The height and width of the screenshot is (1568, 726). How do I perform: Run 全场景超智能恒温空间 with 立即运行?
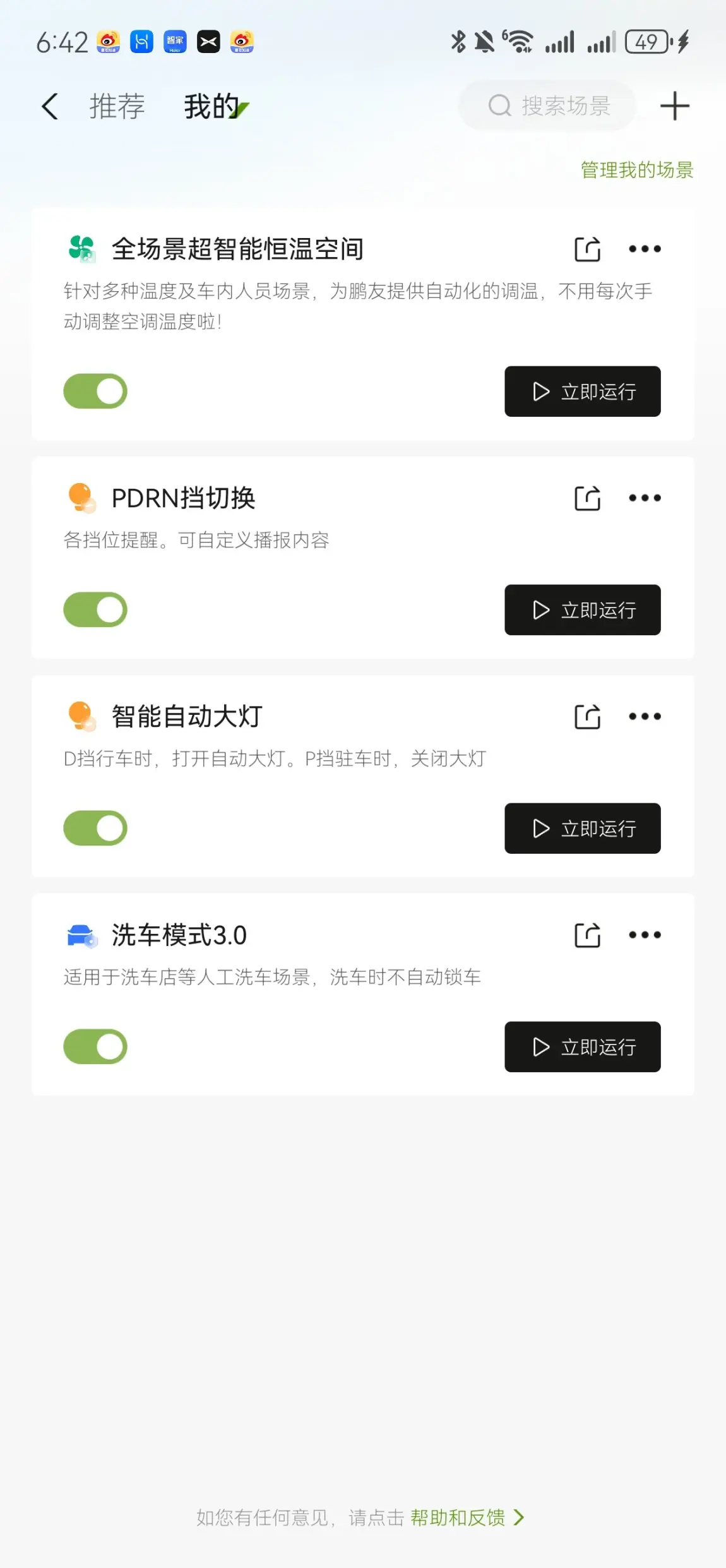tap(582, 391)
